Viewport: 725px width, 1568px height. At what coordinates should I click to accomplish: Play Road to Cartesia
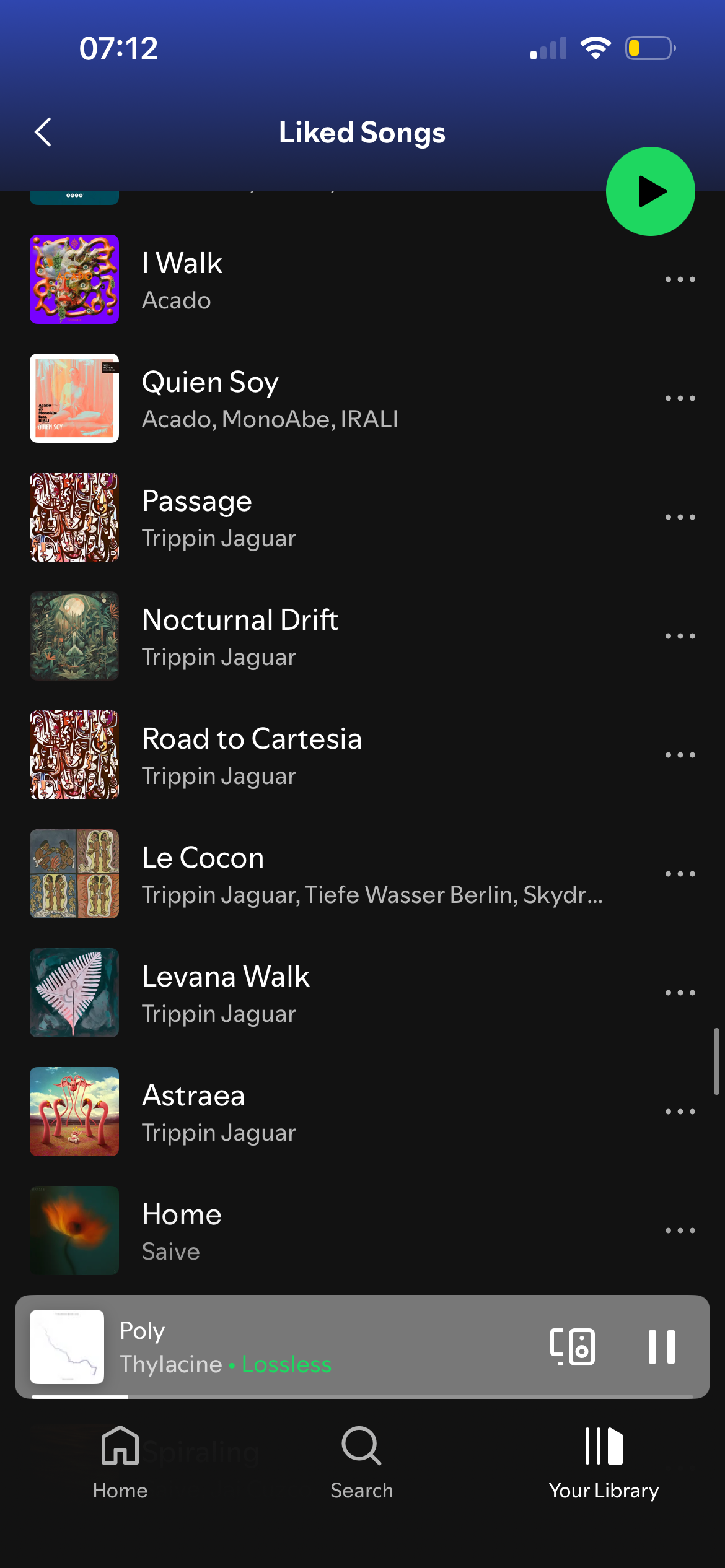tap(310, 756)
